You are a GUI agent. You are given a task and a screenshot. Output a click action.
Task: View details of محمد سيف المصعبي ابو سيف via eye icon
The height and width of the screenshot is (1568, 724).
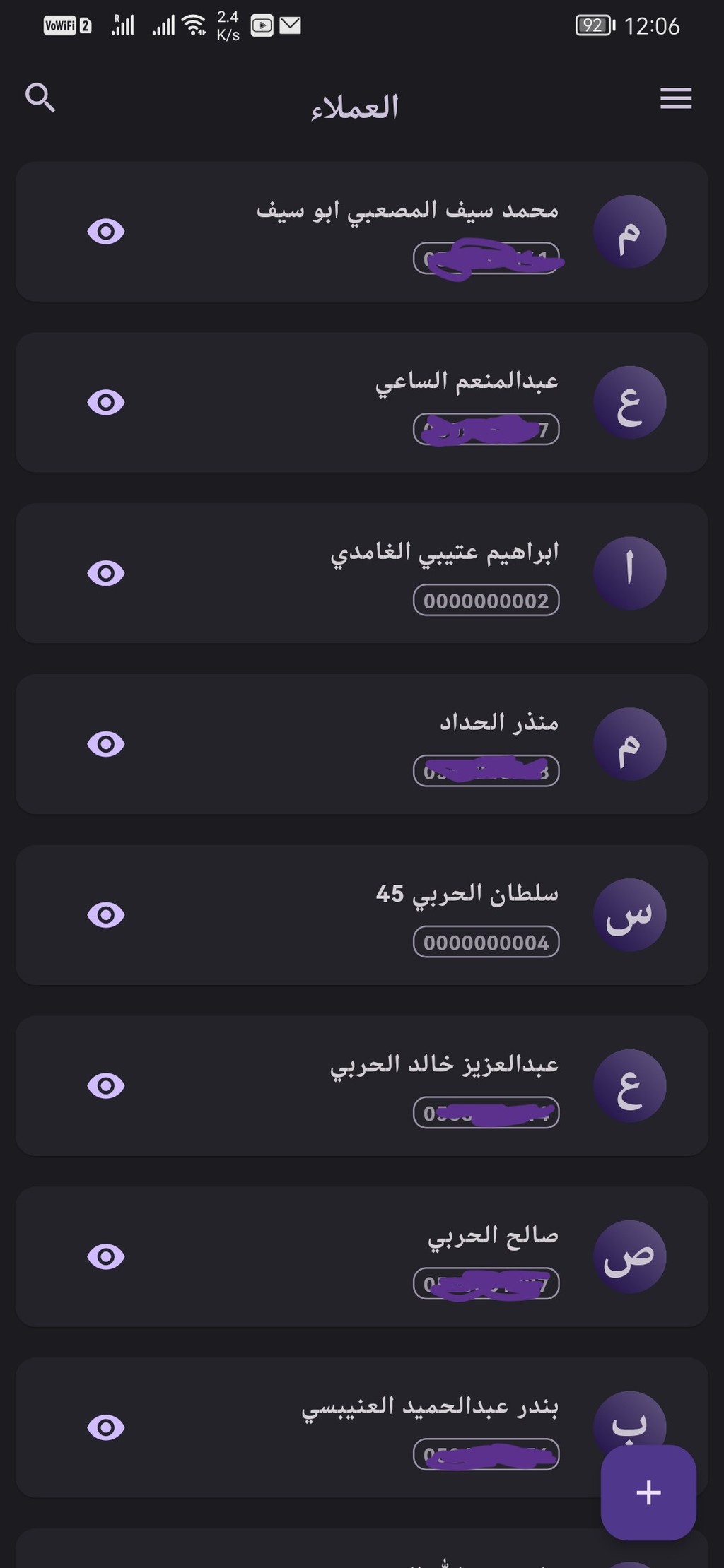106,231
